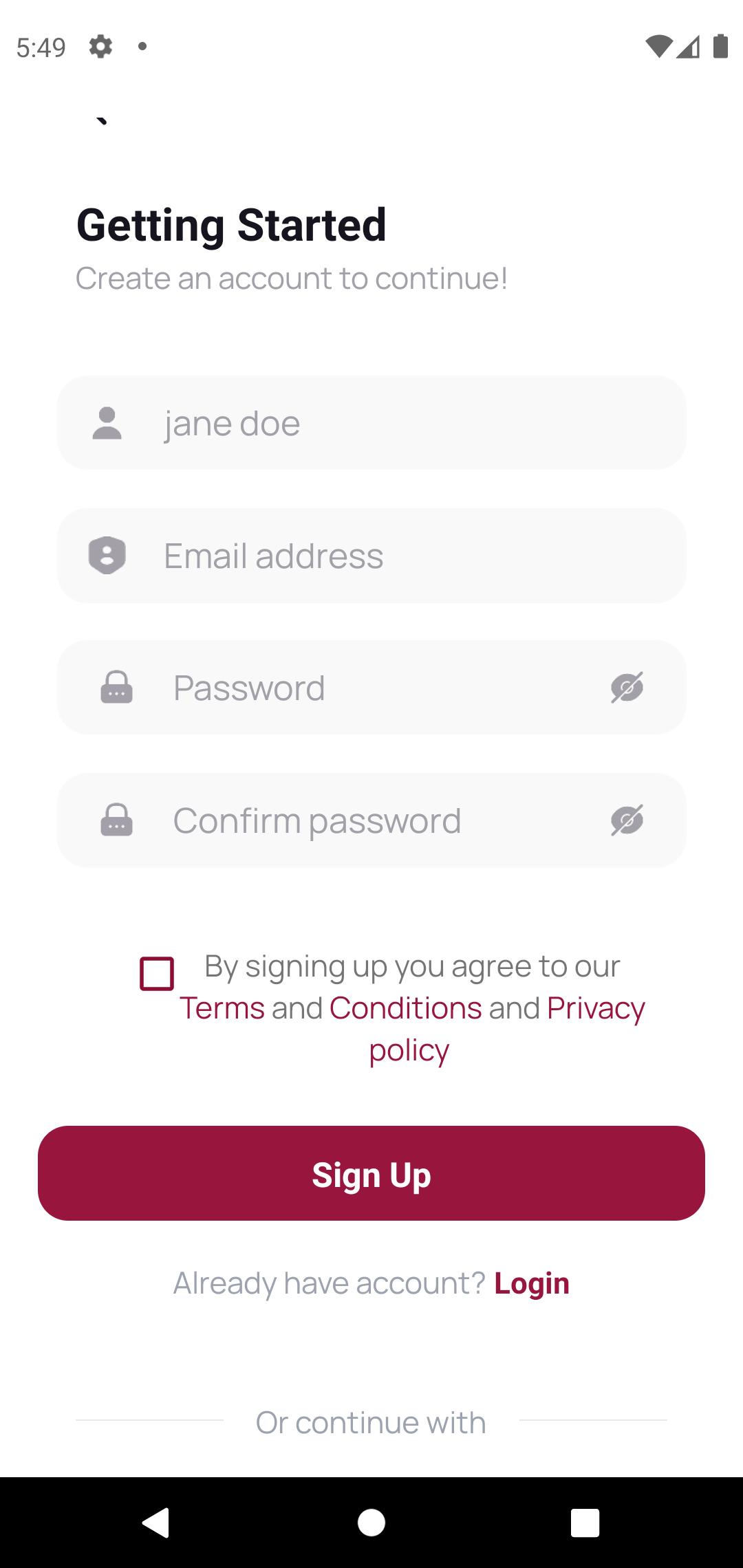Check the terms agreement checkbox

point(157,973)
